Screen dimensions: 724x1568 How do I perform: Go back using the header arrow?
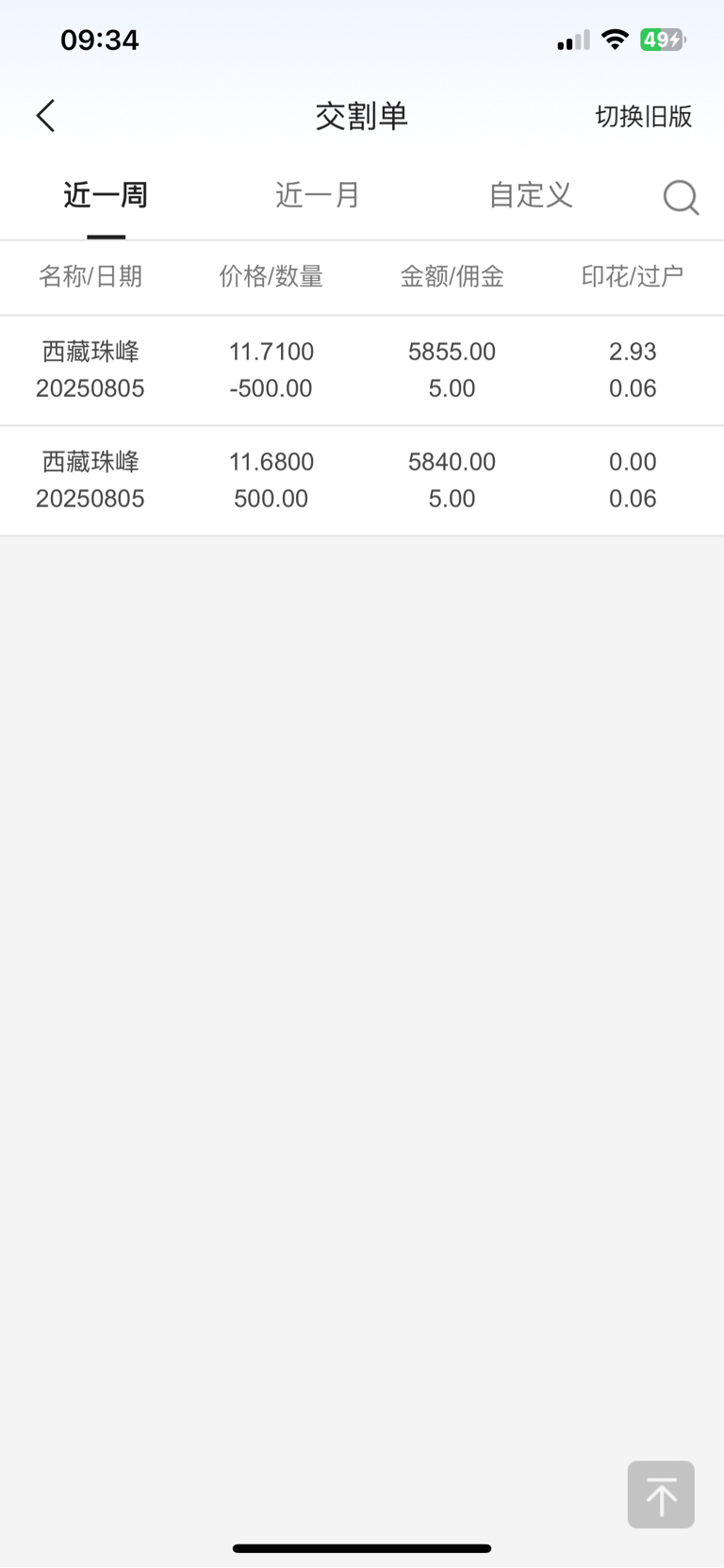(45, 116)
